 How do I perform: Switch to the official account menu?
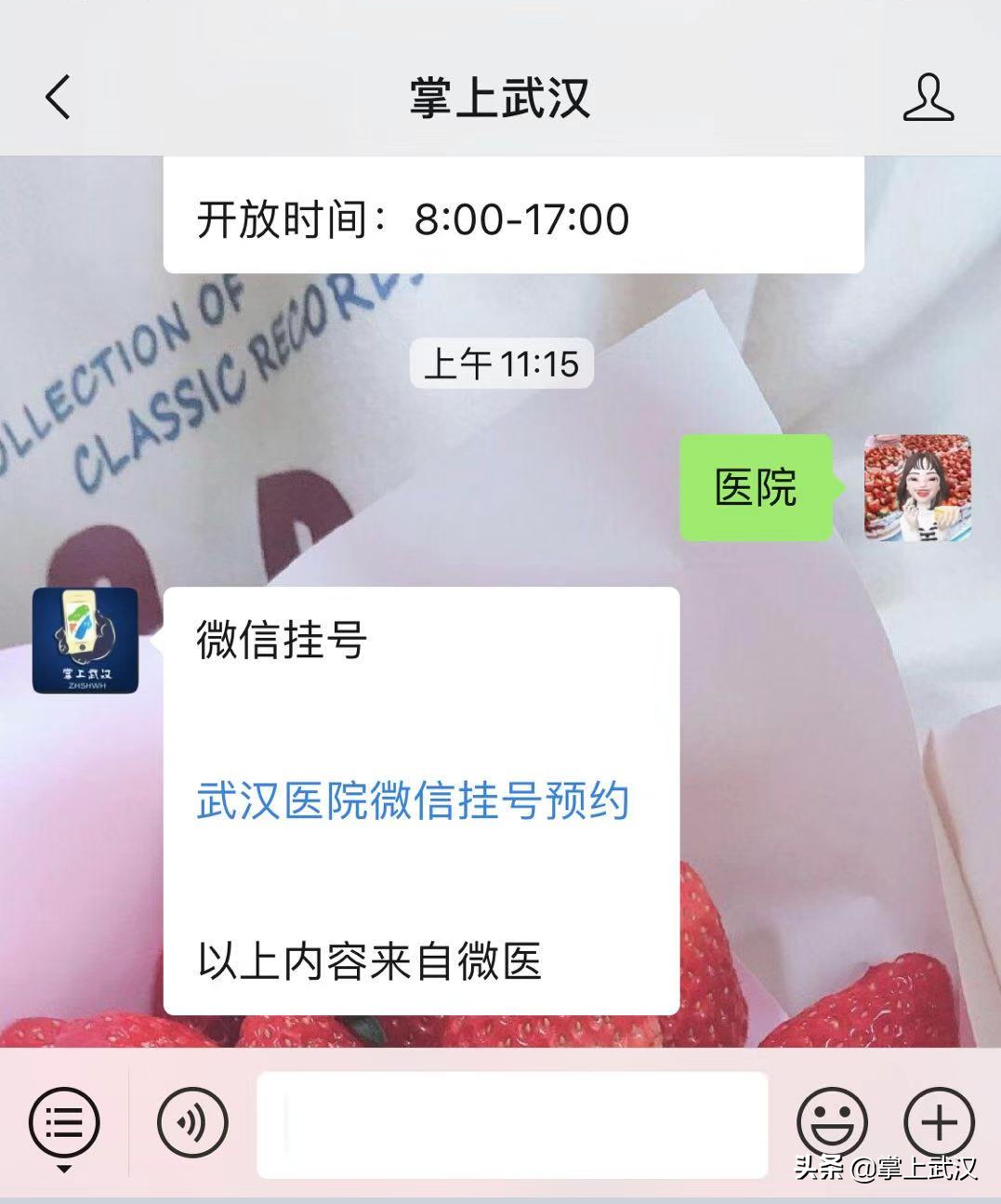click(x=63, y=1123)
